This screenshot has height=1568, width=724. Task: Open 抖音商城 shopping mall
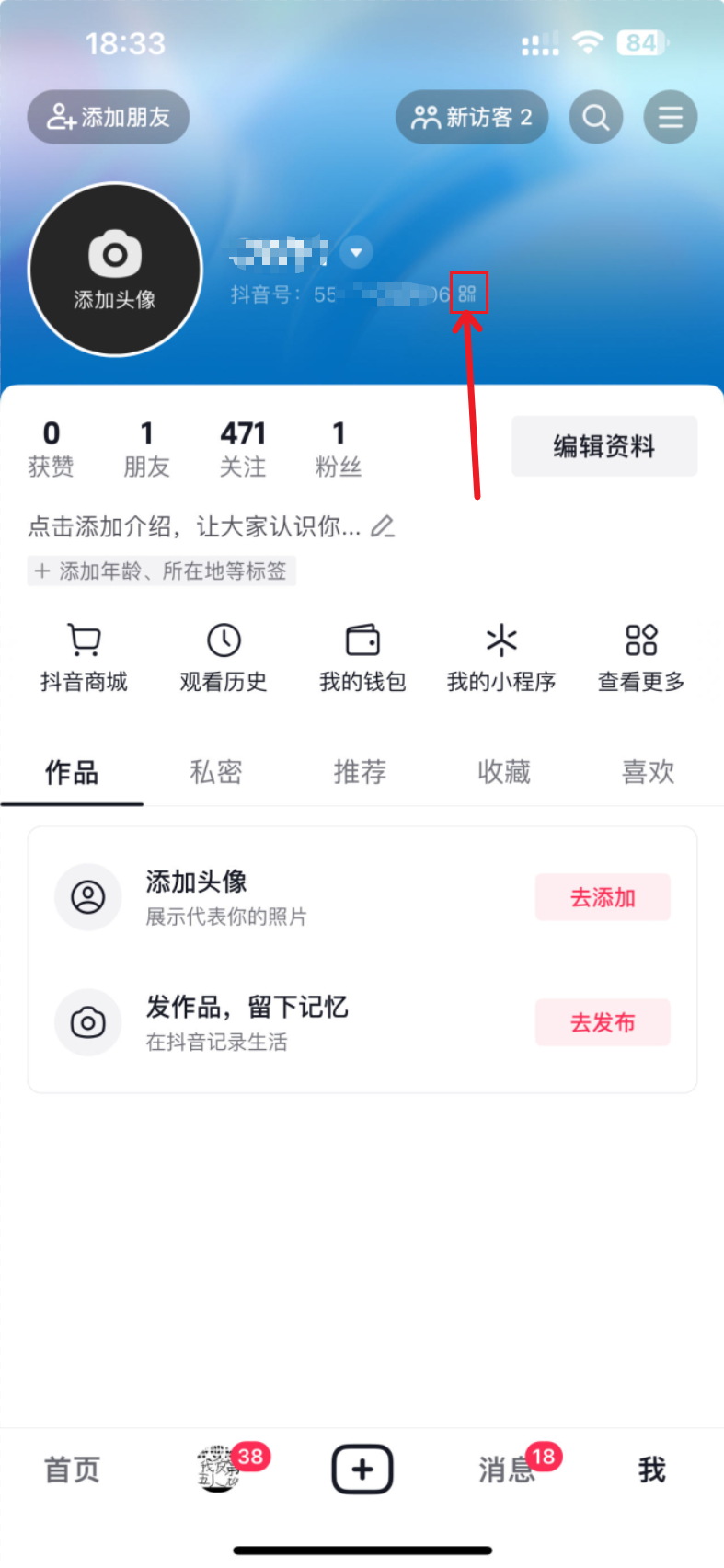tap(84, 658)
